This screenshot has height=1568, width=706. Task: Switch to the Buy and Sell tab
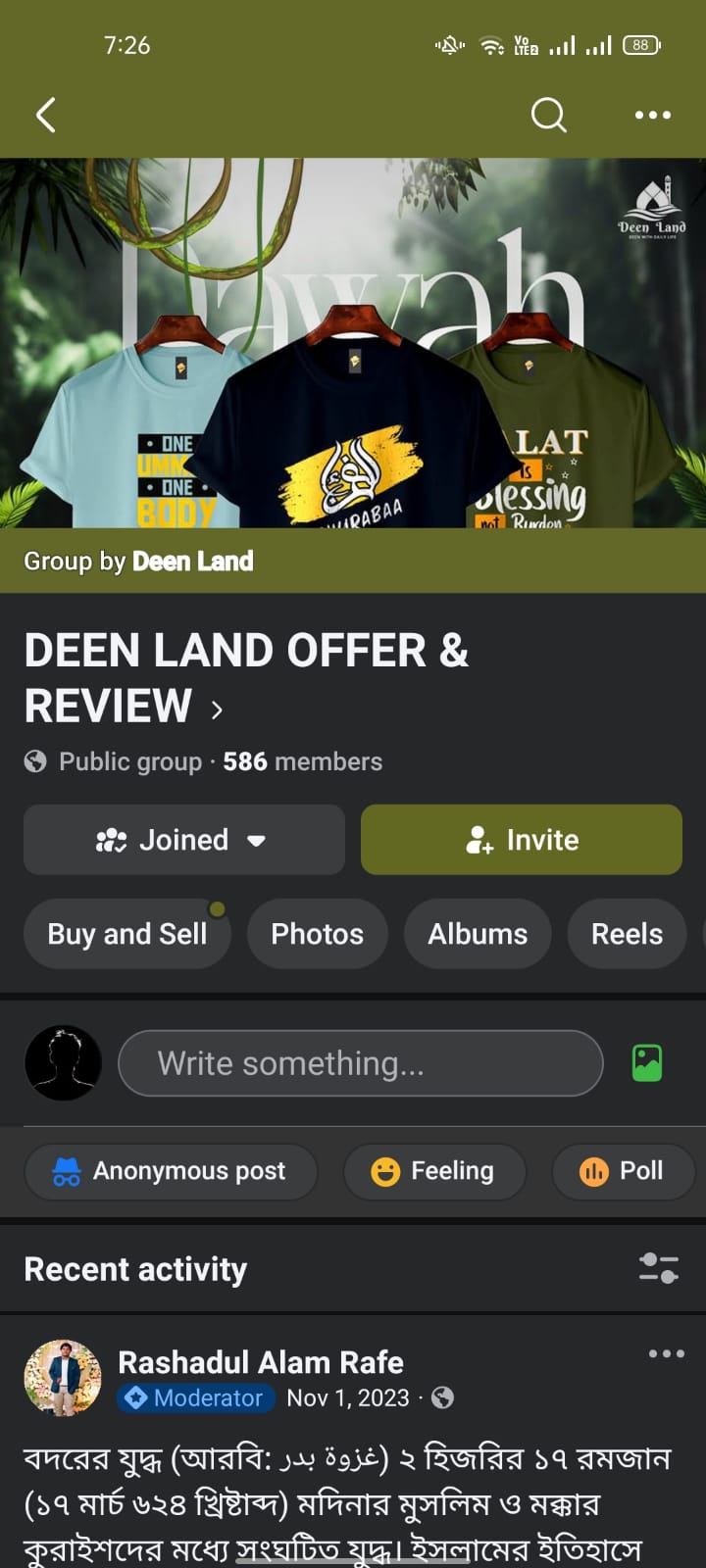pyautogui.click(x=126, y=934)
